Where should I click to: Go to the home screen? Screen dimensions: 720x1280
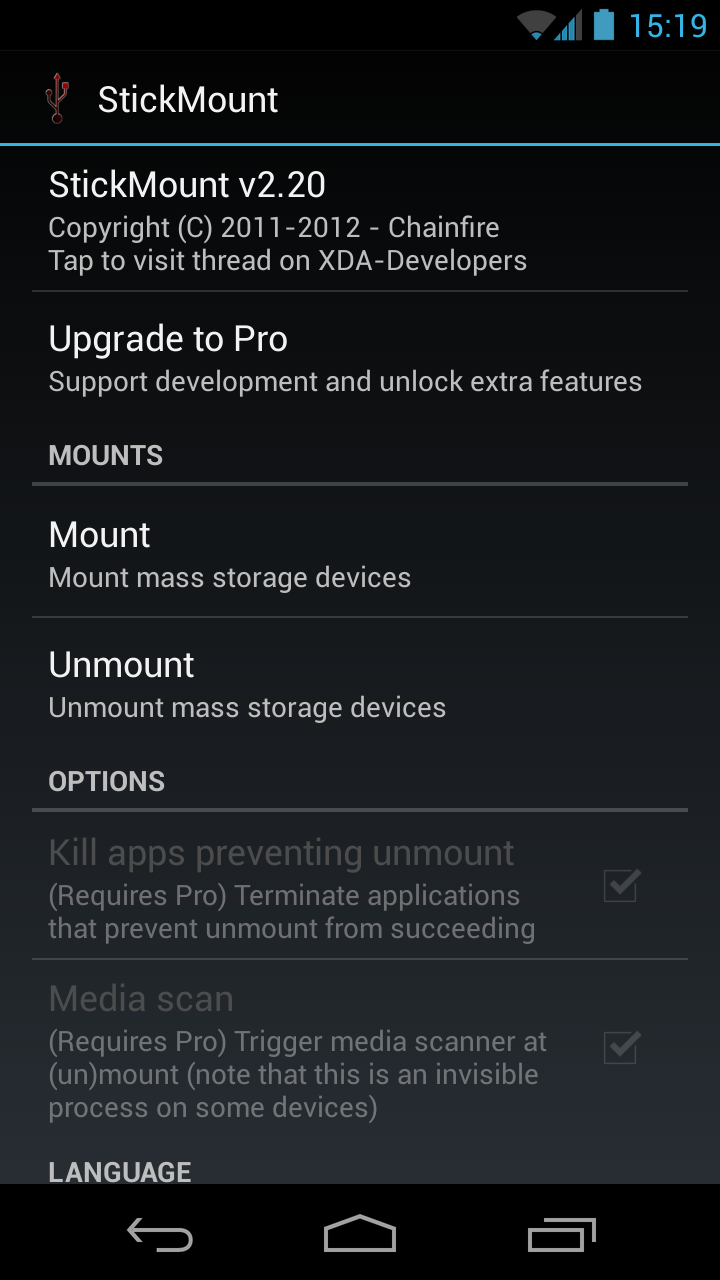(360, 1235)
